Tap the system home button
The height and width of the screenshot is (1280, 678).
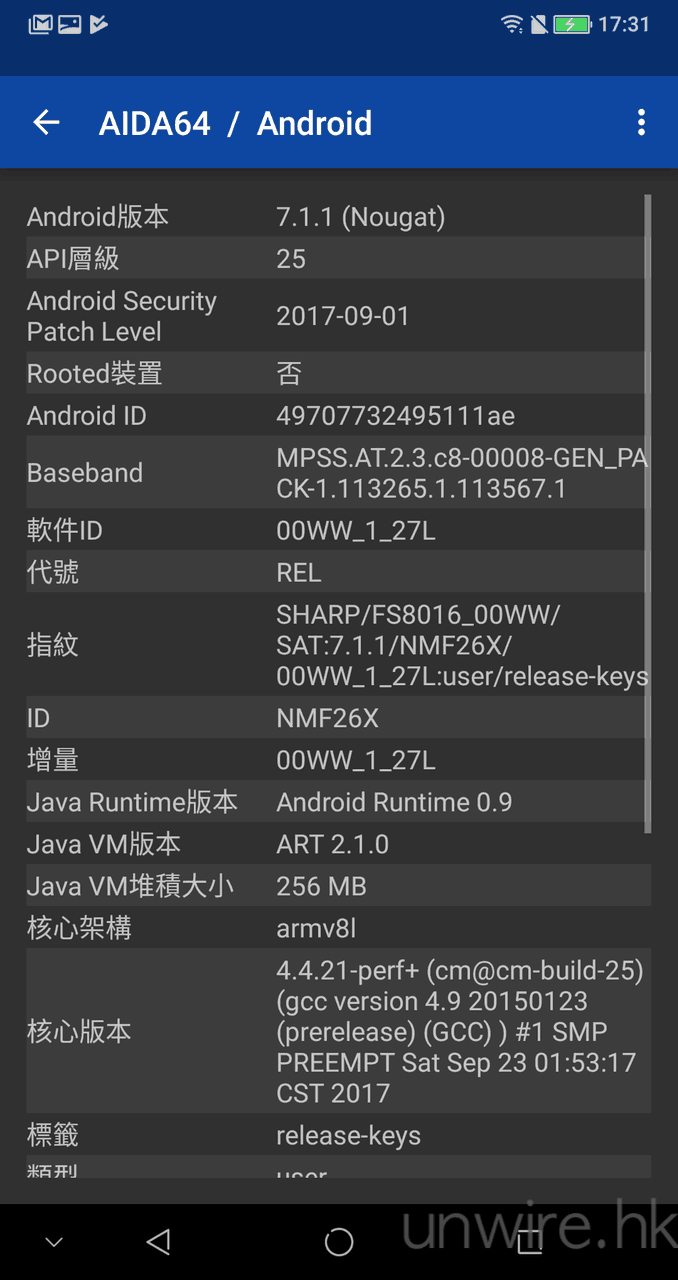(x=339, y=1242)
